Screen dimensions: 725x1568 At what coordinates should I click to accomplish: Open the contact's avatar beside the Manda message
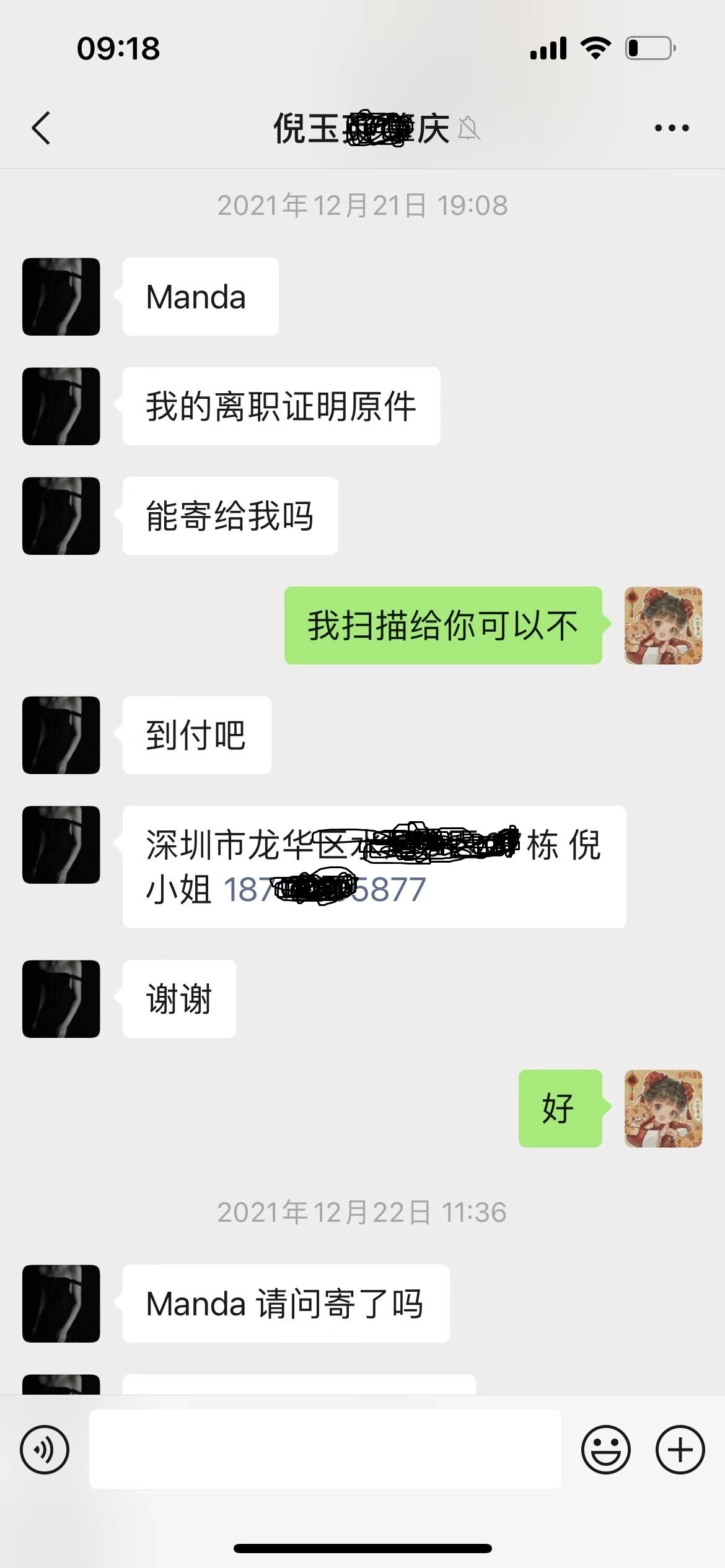(61, 297)
